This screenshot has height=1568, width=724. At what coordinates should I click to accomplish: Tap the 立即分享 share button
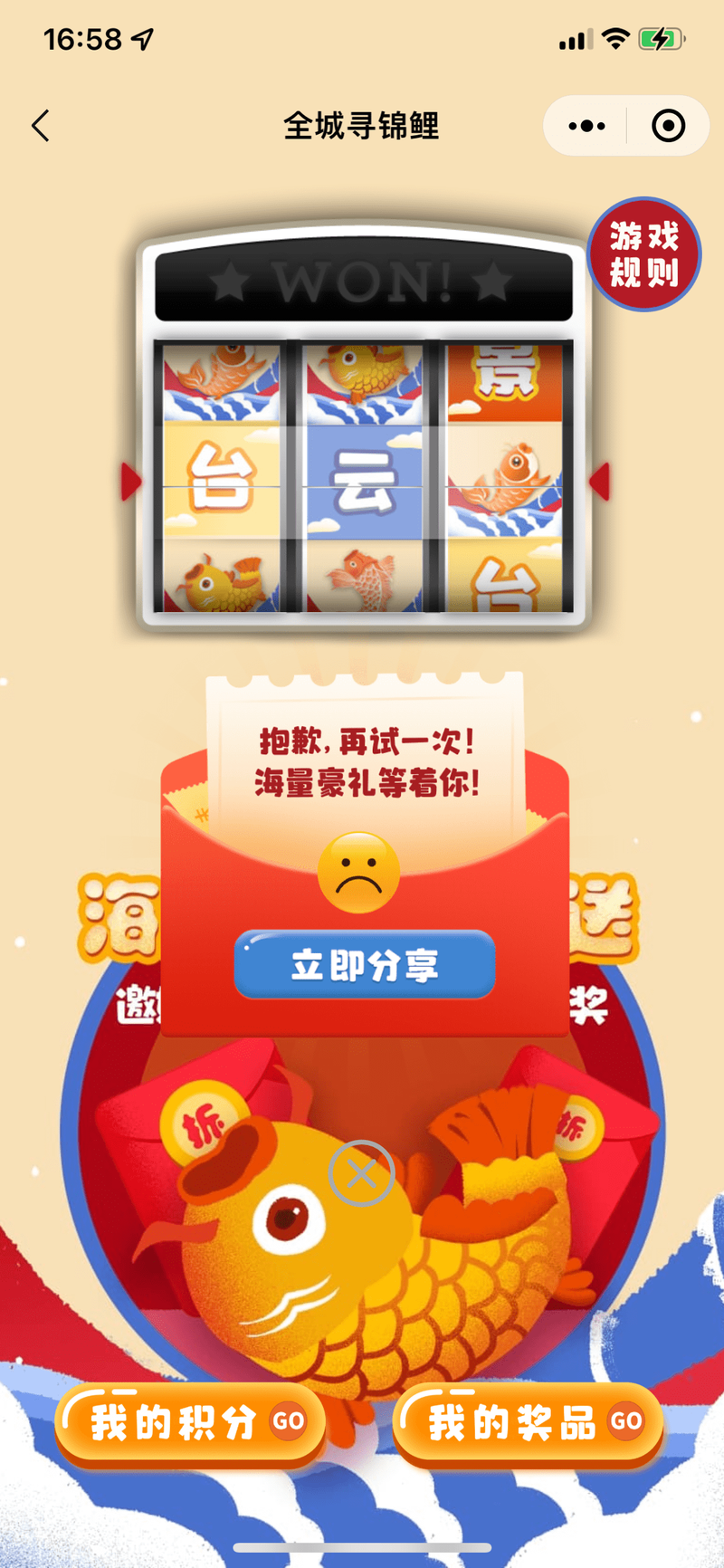[x=365, y=965]
